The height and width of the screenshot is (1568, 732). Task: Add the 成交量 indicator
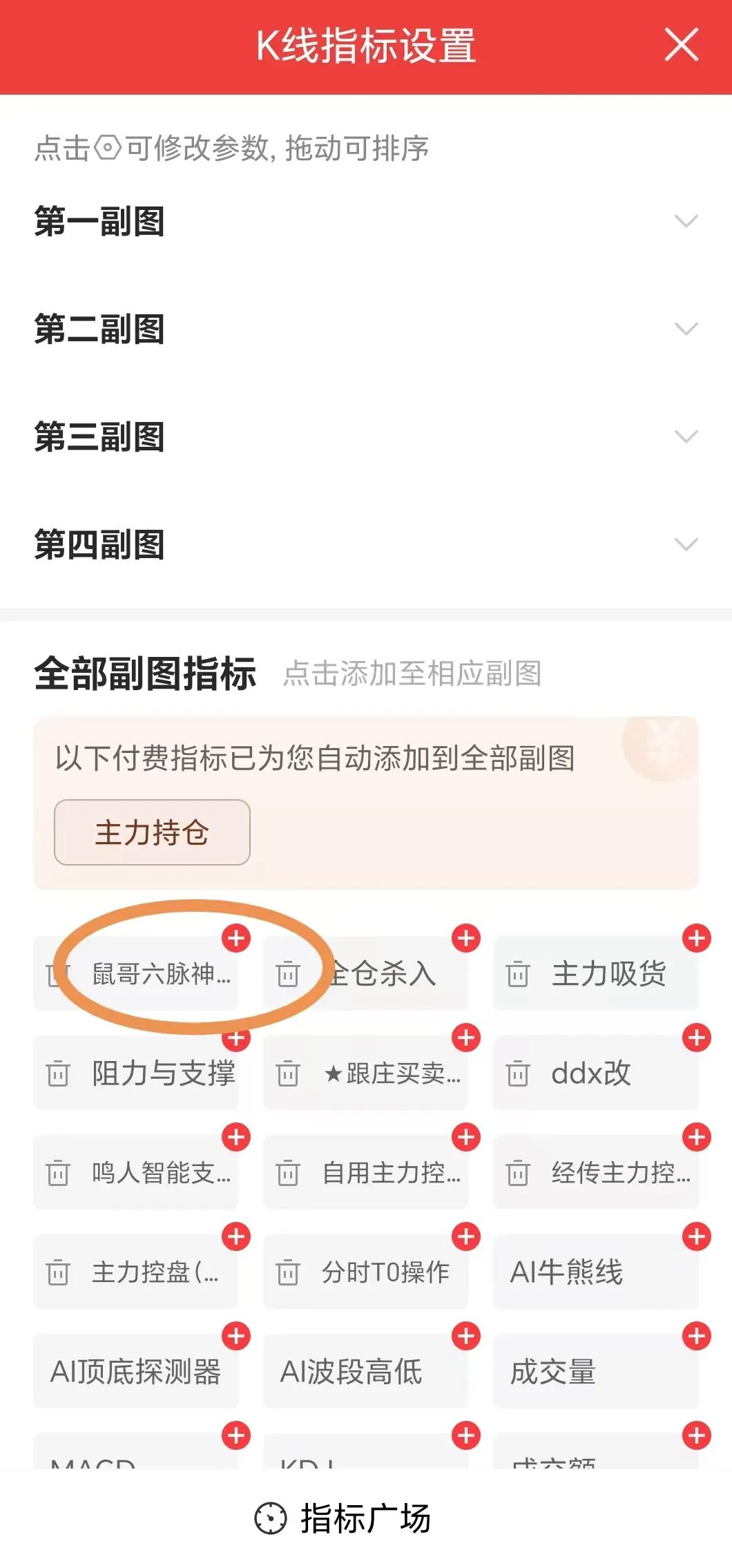(x=696, y=1336)
